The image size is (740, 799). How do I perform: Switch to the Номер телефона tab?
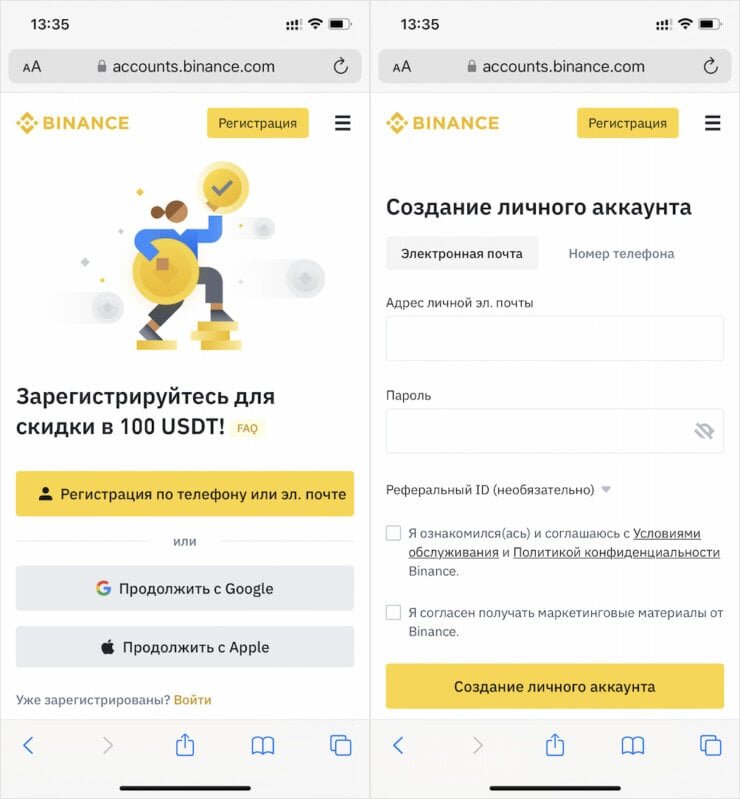click(620, 253)
